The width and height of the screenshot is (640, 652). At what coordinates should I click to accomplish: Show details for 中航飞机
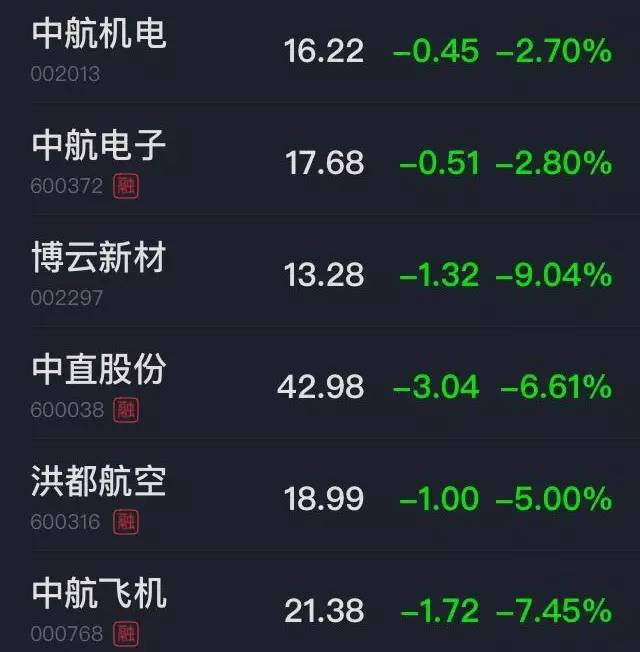(x=99, y=595)
